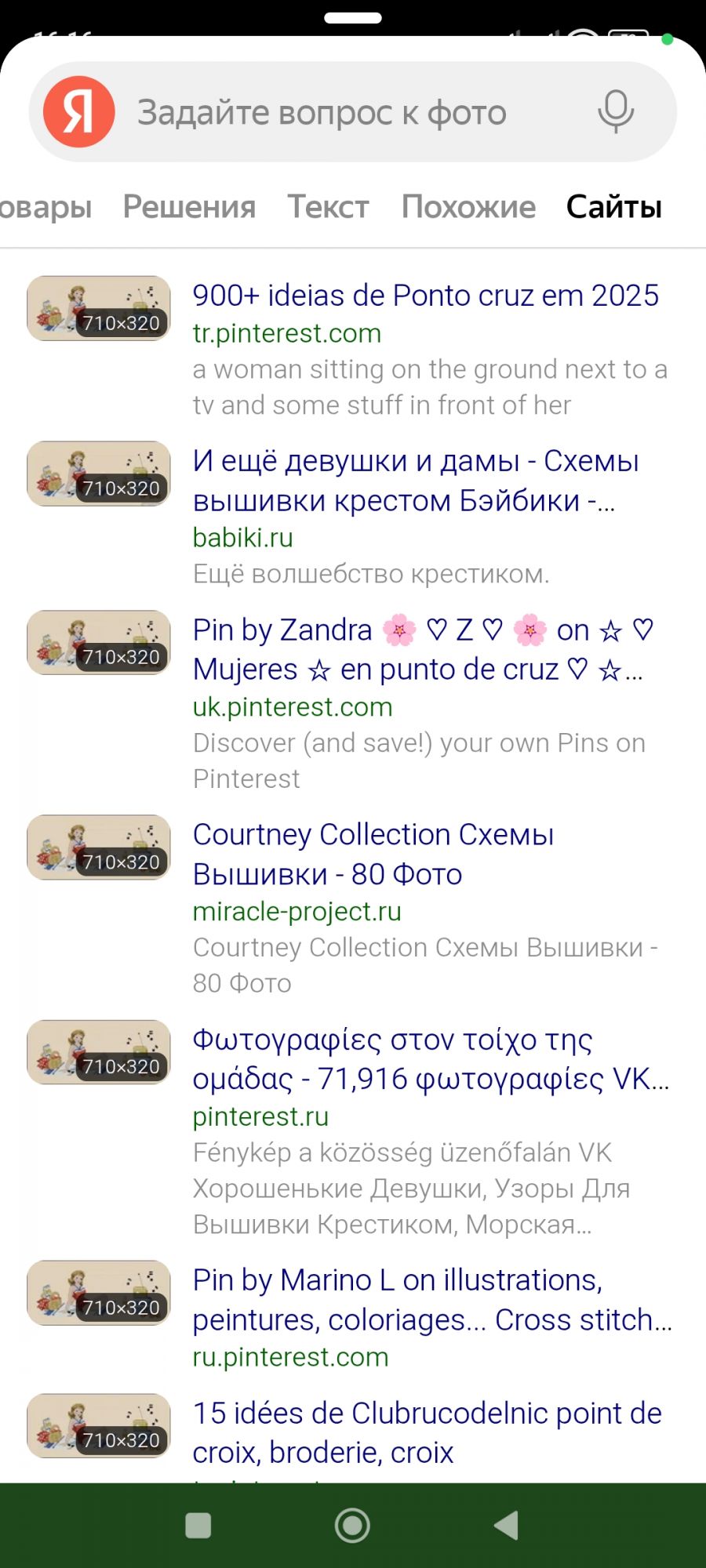Activate the microphone voice input
This screenshot has height=1568, width=706.
click(616, 112)
